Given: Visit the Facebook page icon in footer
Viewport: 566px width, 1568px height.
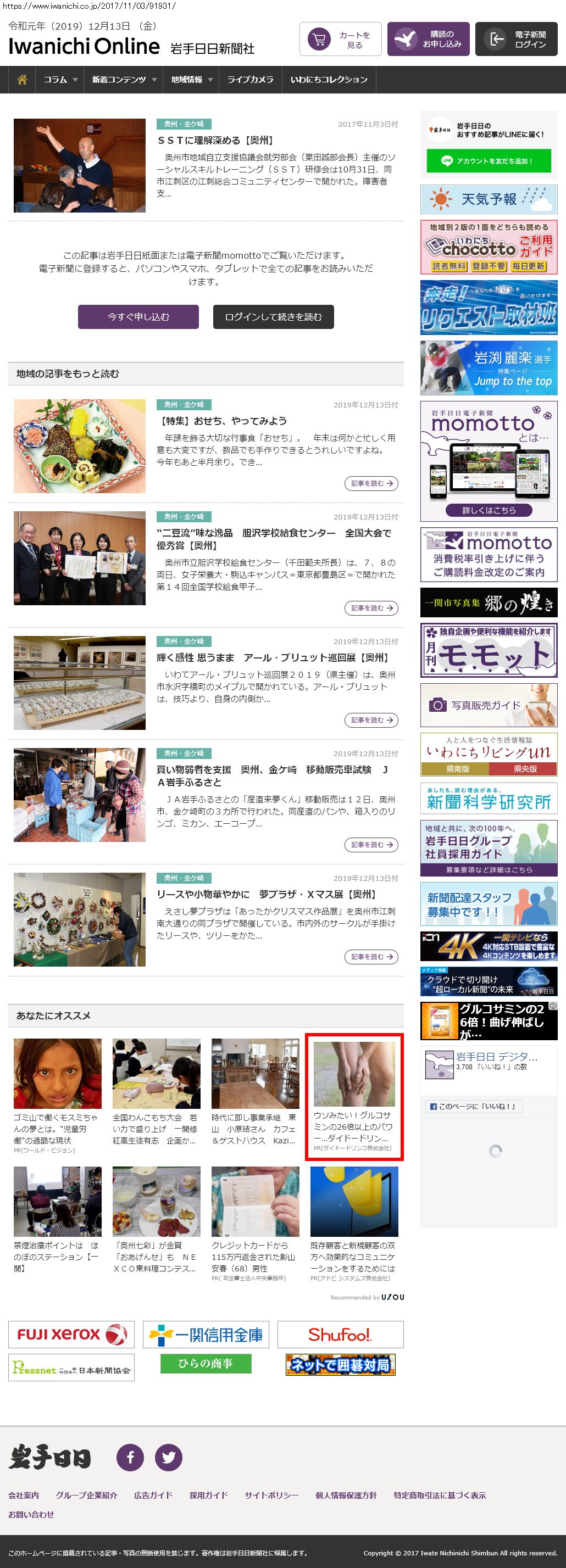Looking at the screenshot, I should [x=130, y=1457].
